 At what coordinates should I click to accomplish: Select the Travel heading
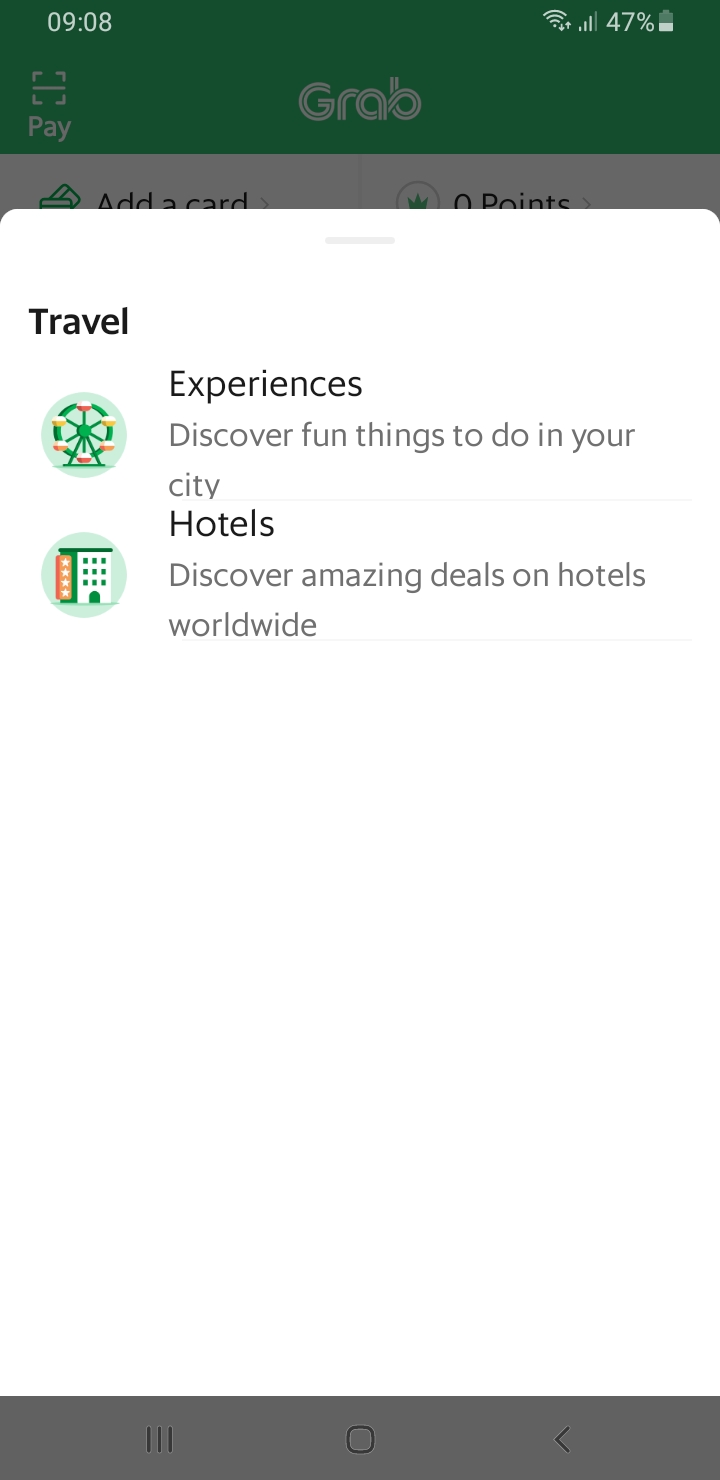(x=78, y=321)
